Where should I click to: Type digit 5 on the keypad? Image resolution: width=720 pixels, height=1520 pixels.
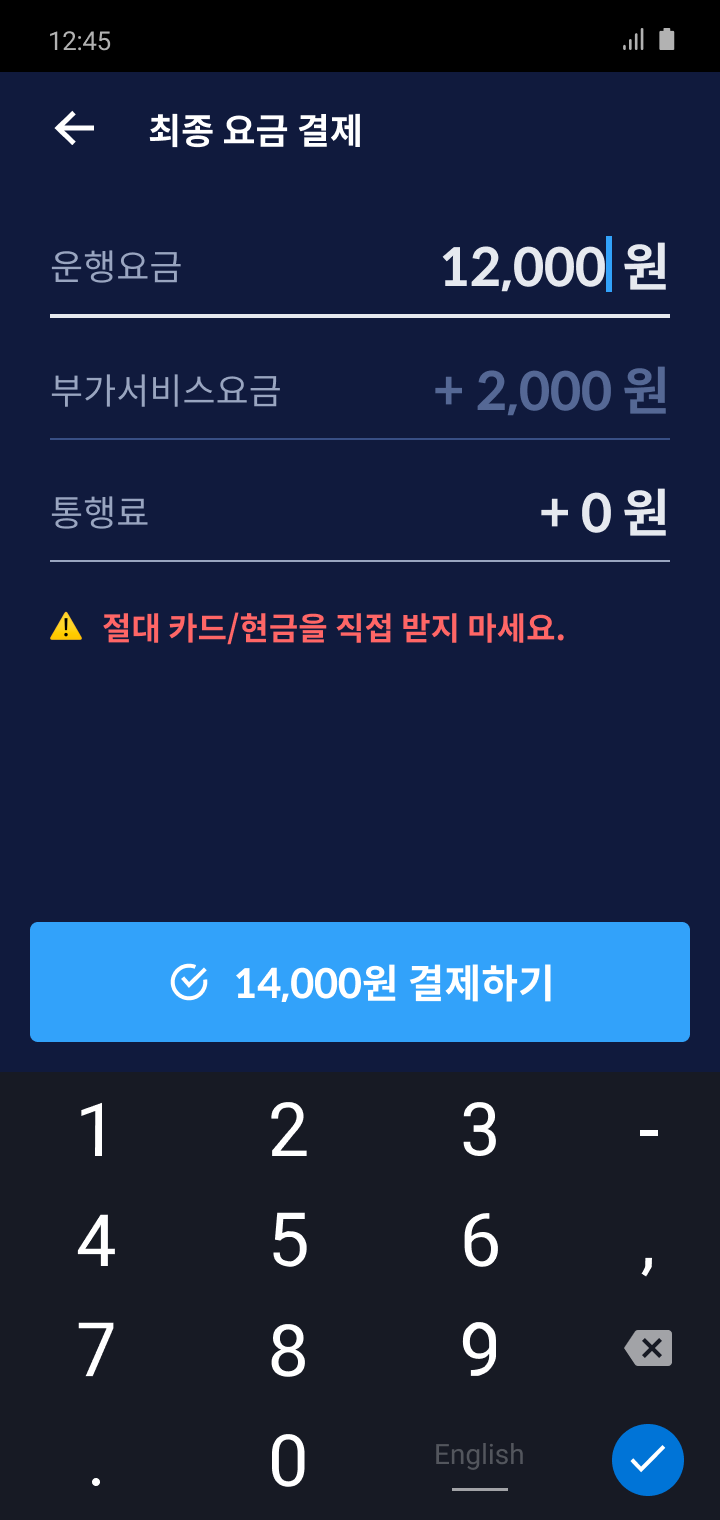point(289,1241)
